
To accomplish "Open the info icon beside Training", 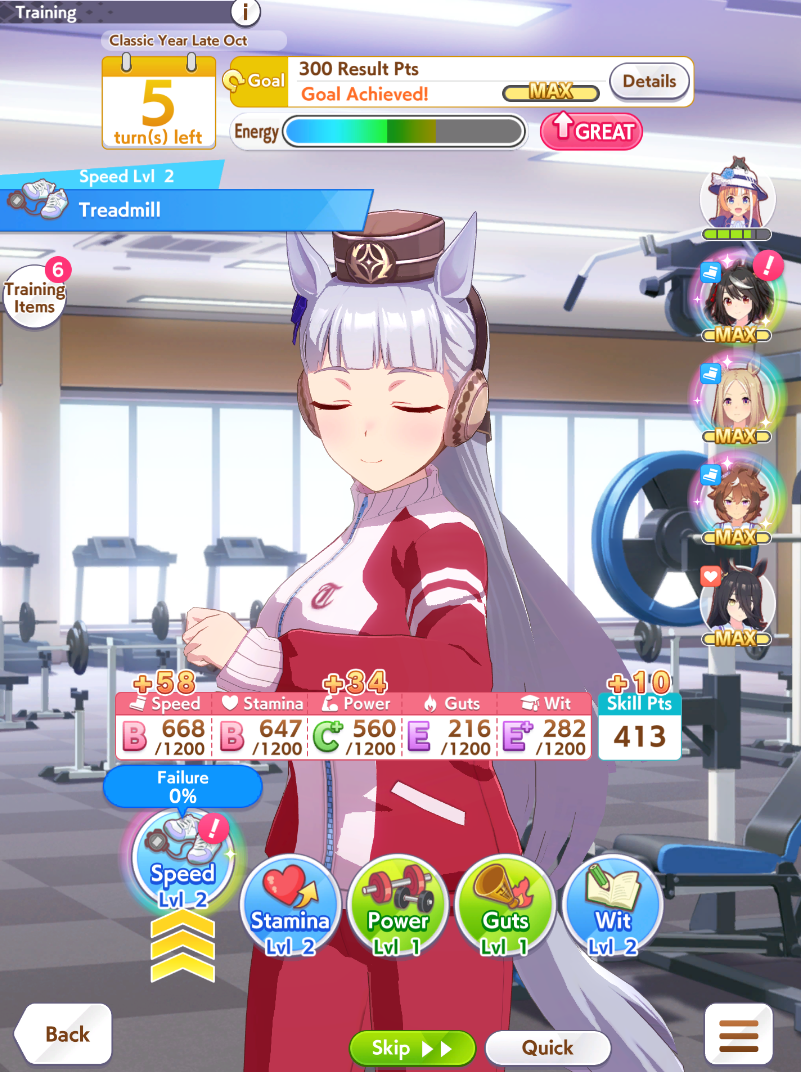I will [245, 13].
